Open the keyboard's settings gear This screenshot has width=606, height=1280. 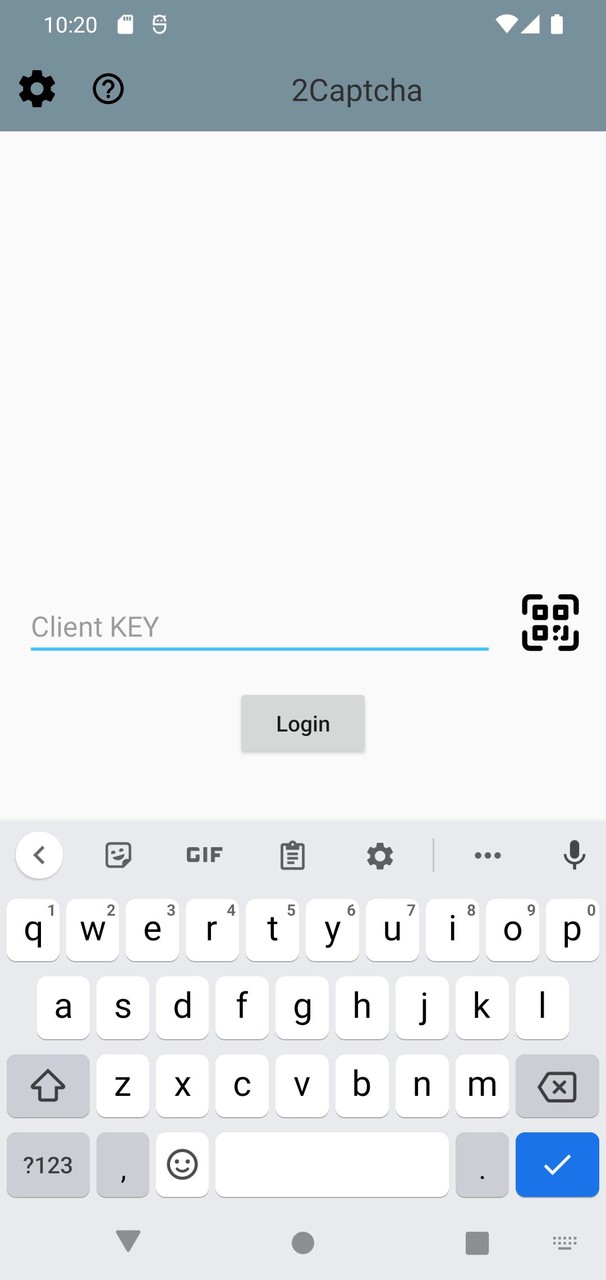pos(380,855)
